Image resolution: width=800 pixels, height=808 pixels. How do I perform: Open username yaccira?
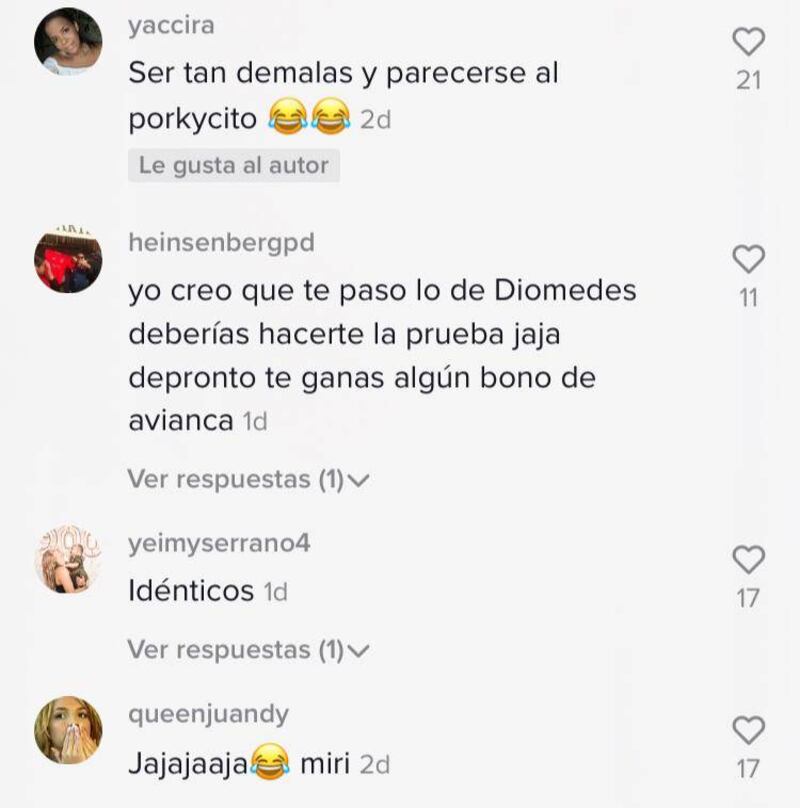pos(171,26)
